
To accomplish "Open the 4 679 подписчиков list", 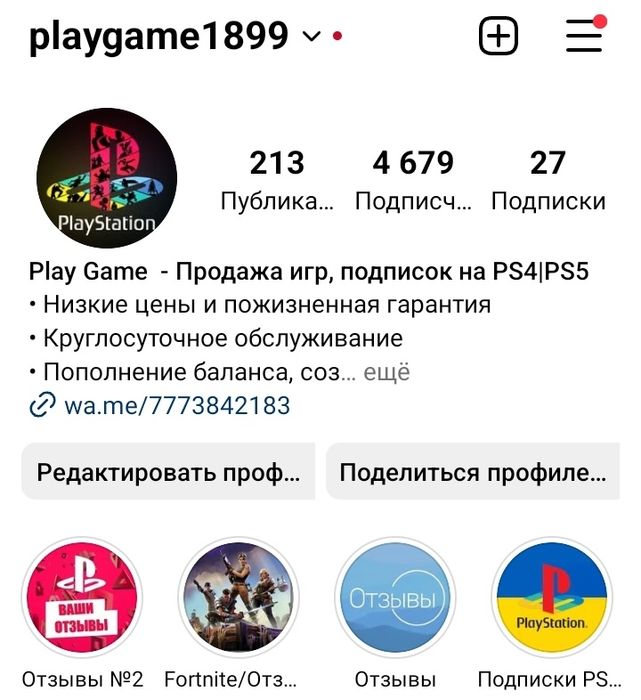I will point(413,179).
